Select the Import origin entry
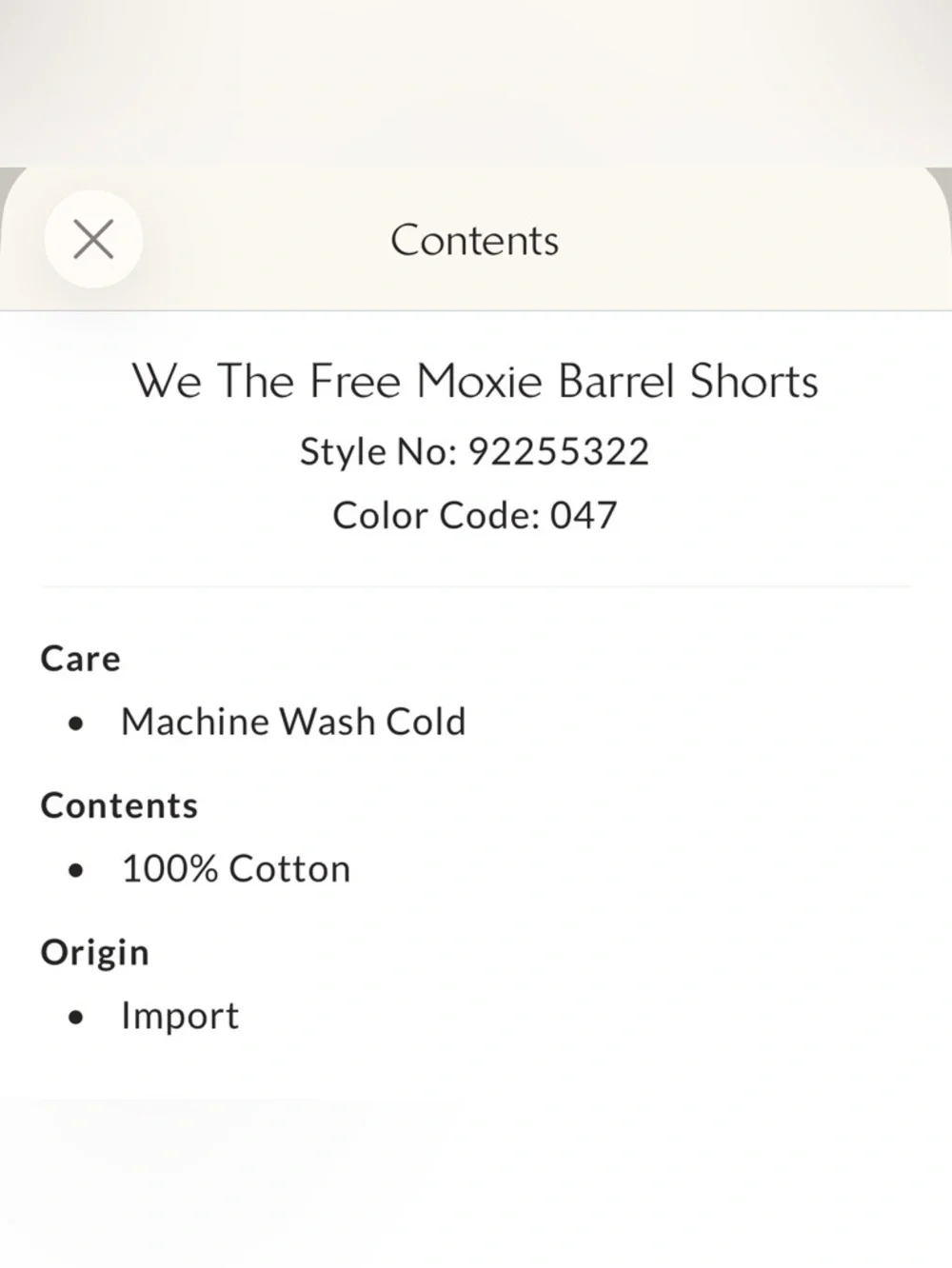This screenshot has height=1268, width=952. (x=179, y=1016)
